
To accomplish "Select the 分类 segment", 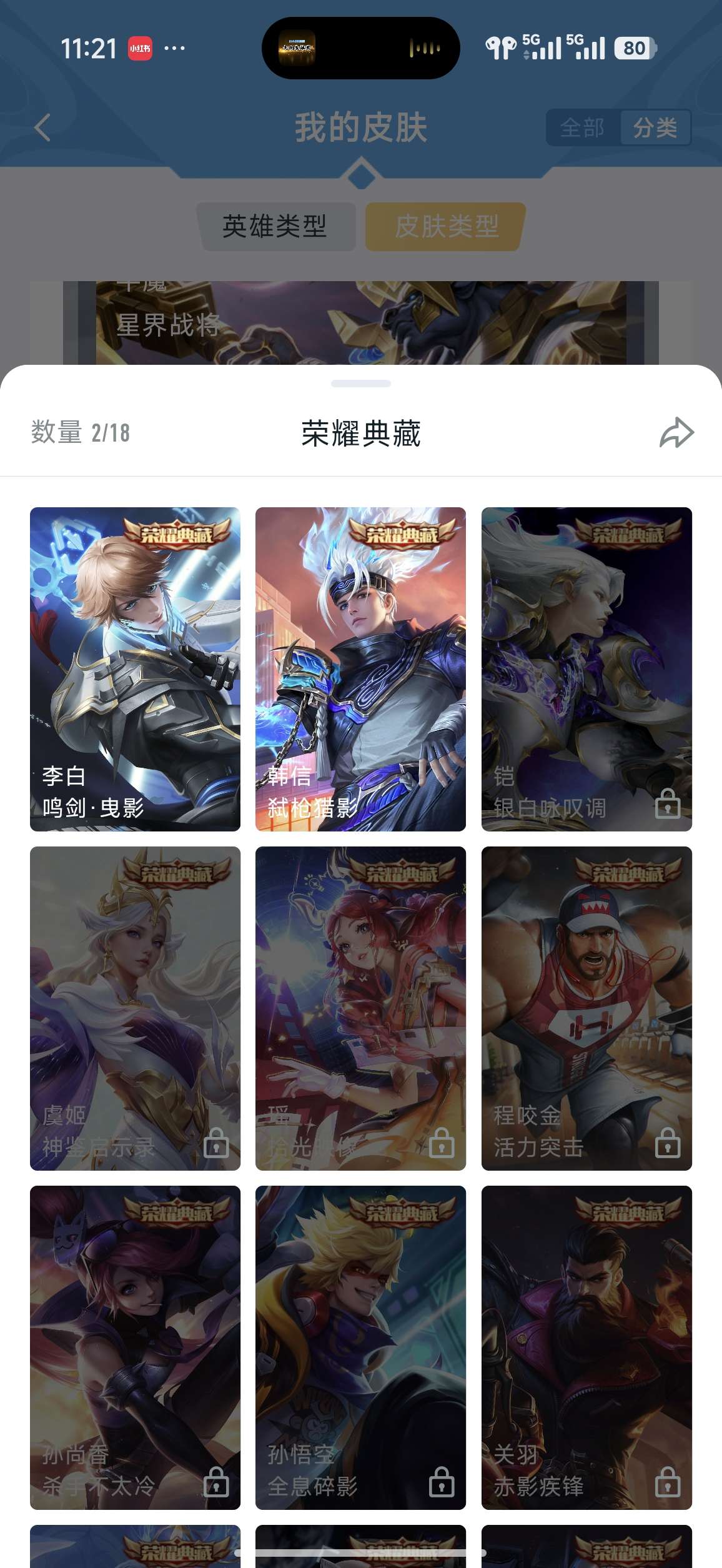I will pyautogui.click(x=655, y=128).
